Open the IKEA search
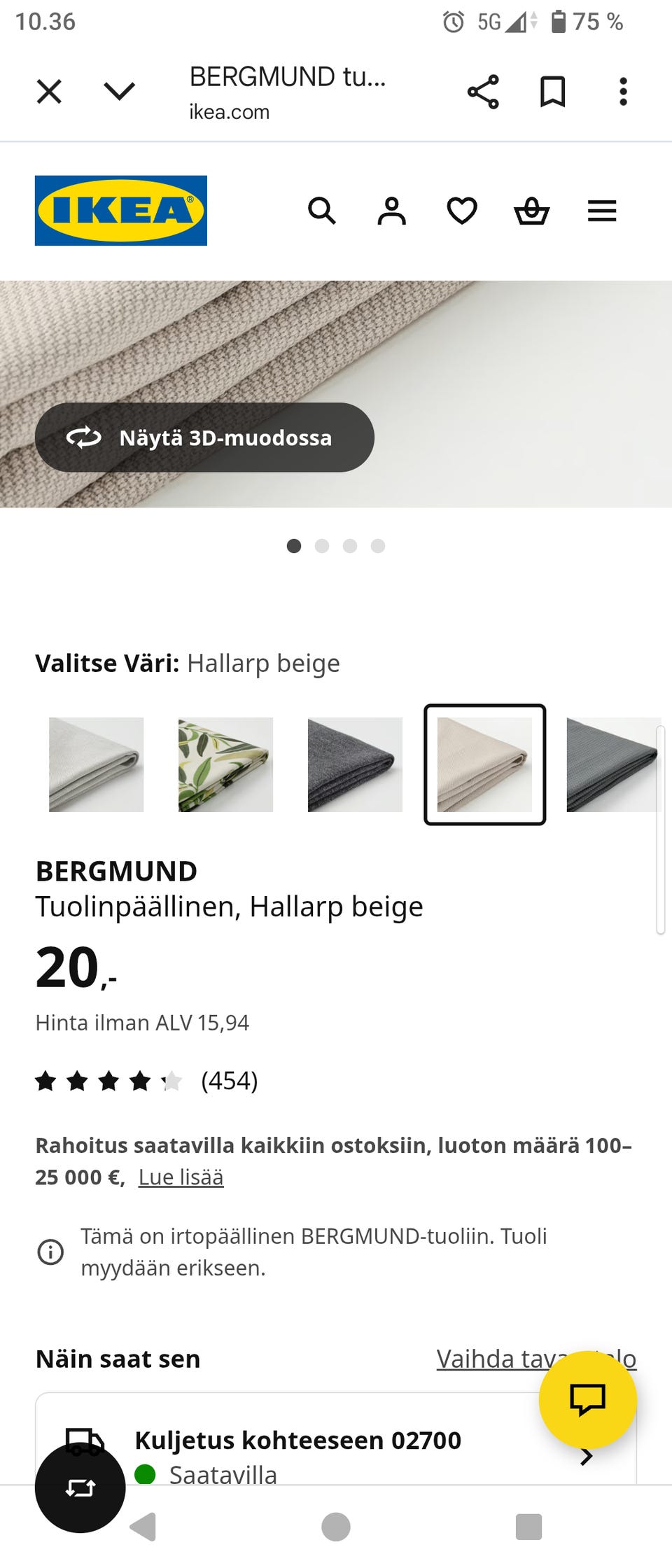 (x=322, y=211)
